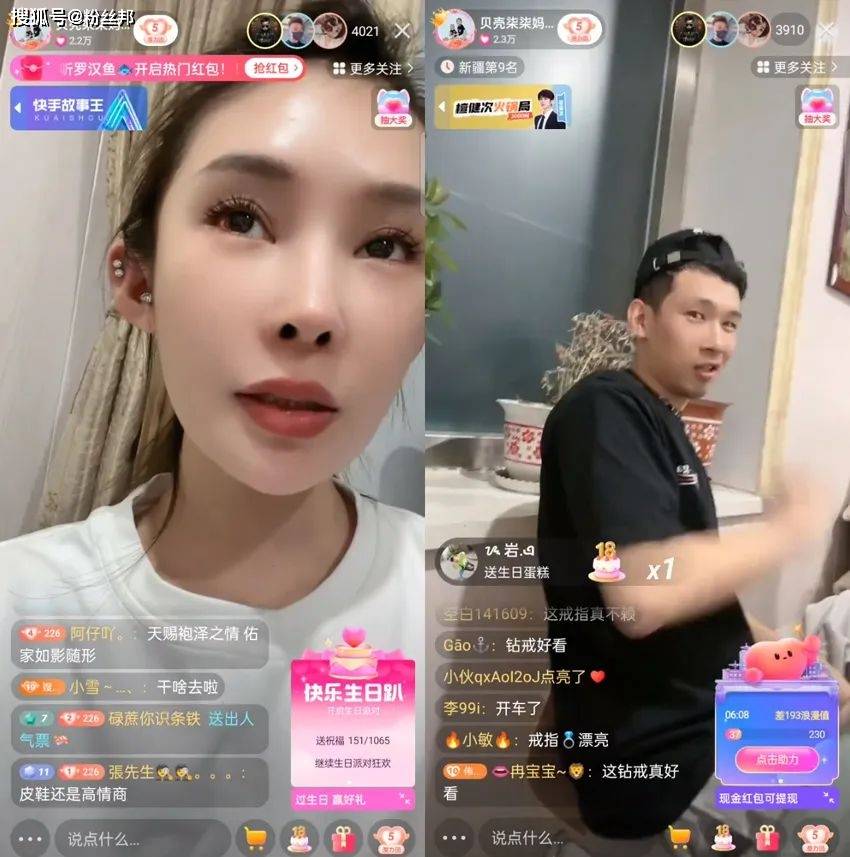Tap the birthday cake icon in left bottom bar
The height and width of the screenshot is (857, 850).
click(x=300, y=838)
